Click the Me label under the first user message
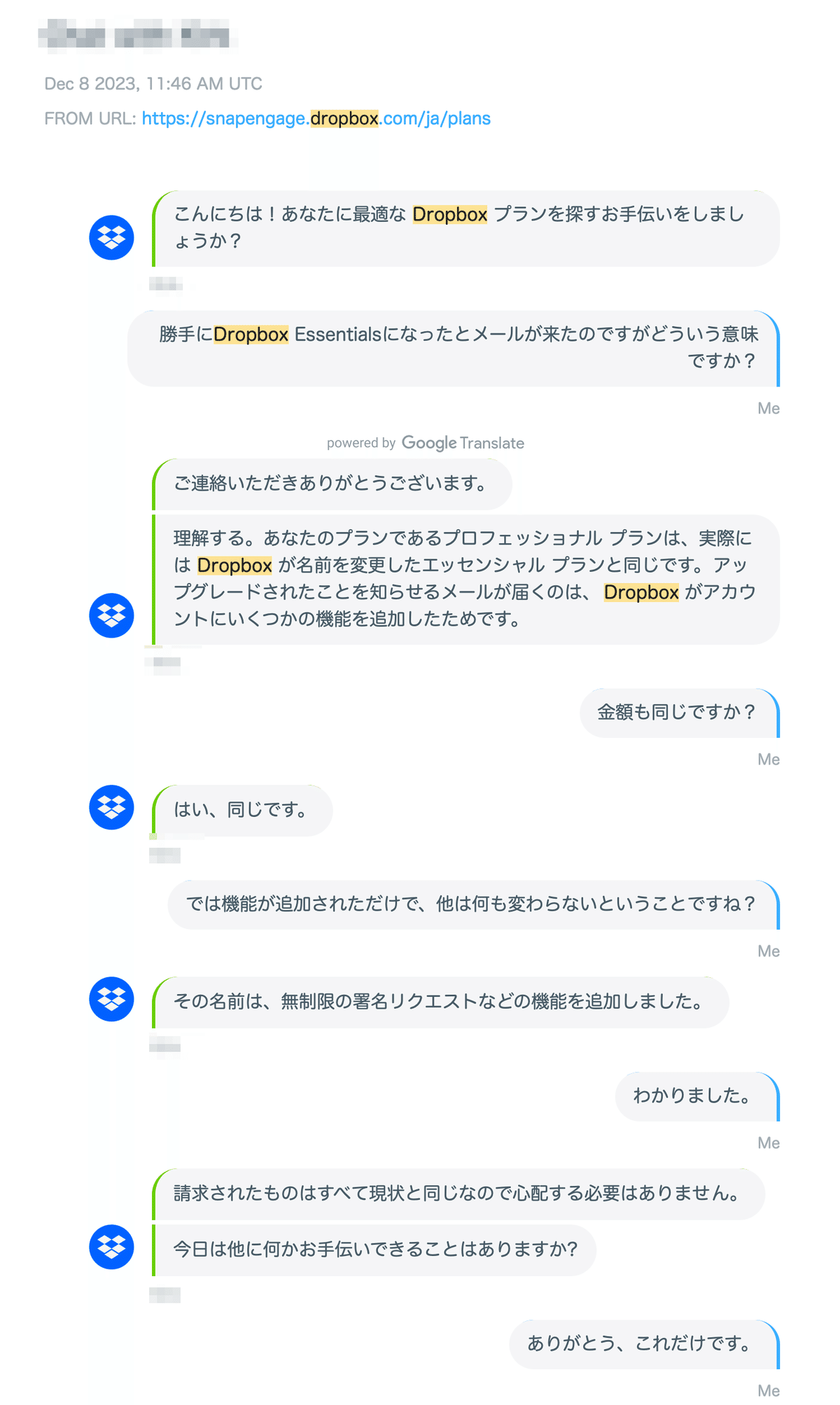The height and width of the screenshot is (1405, 840). 769,408
